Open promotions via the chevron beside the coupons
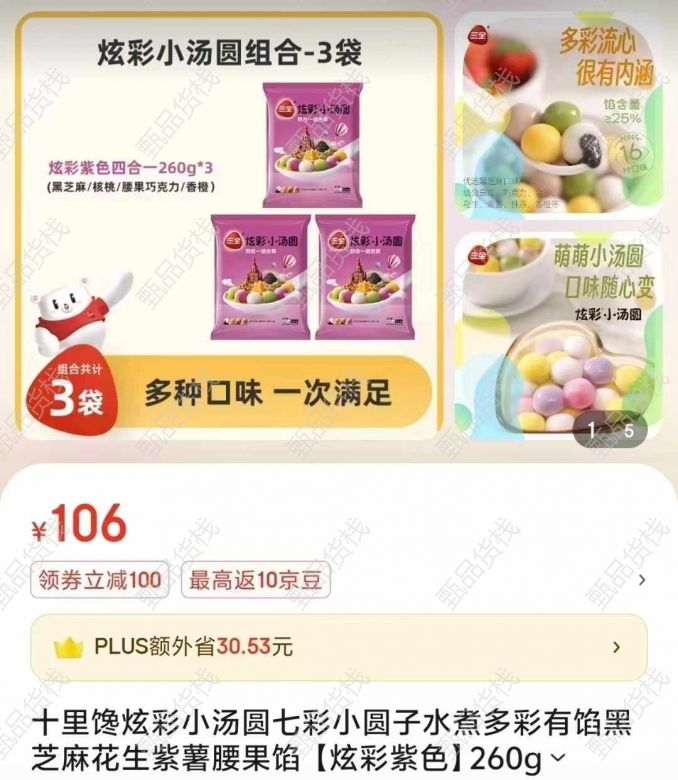This screenshot has height=780, width=678. [641, 579]
